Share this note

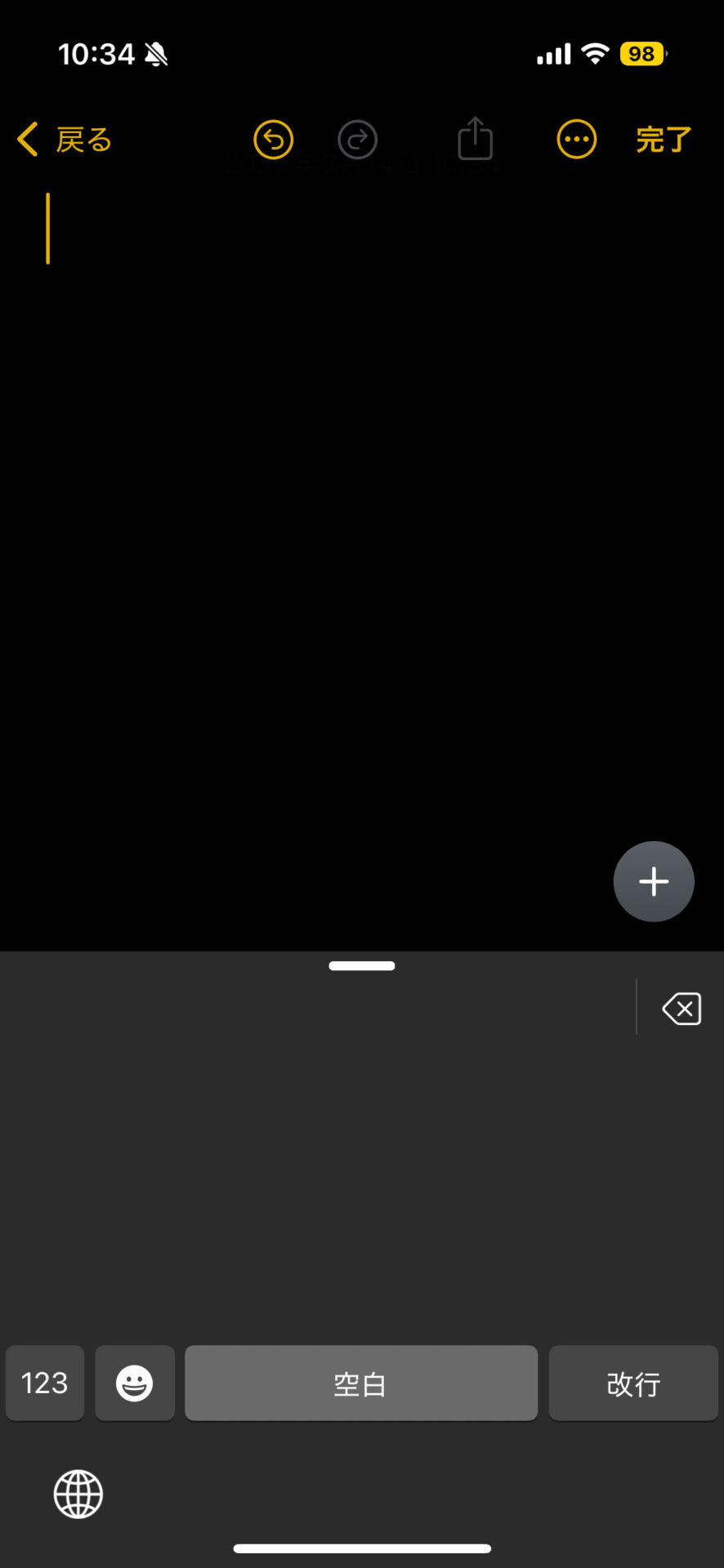[475, 138]
